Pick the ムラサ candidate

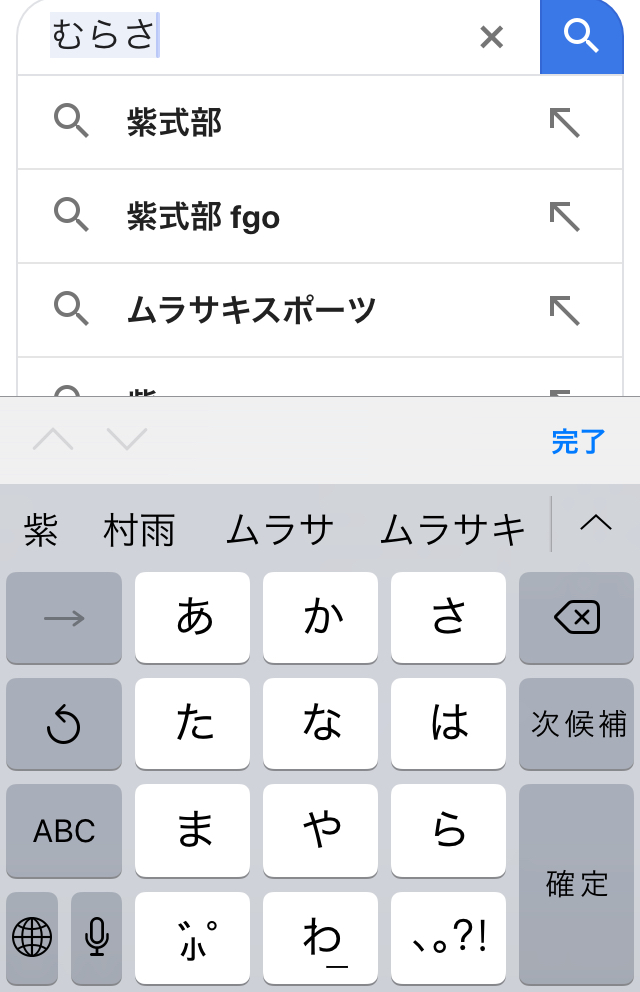[279, 530]
